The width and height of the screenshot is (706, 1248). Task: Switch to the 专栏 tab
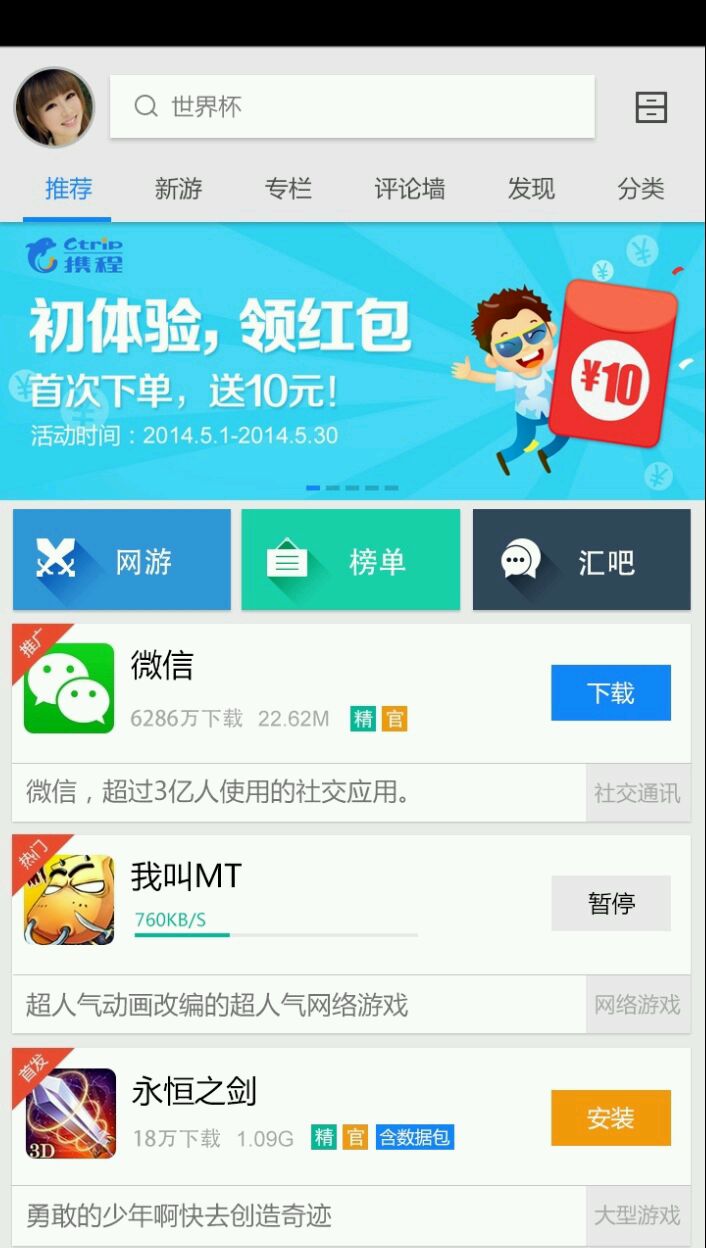click(288, 188)
